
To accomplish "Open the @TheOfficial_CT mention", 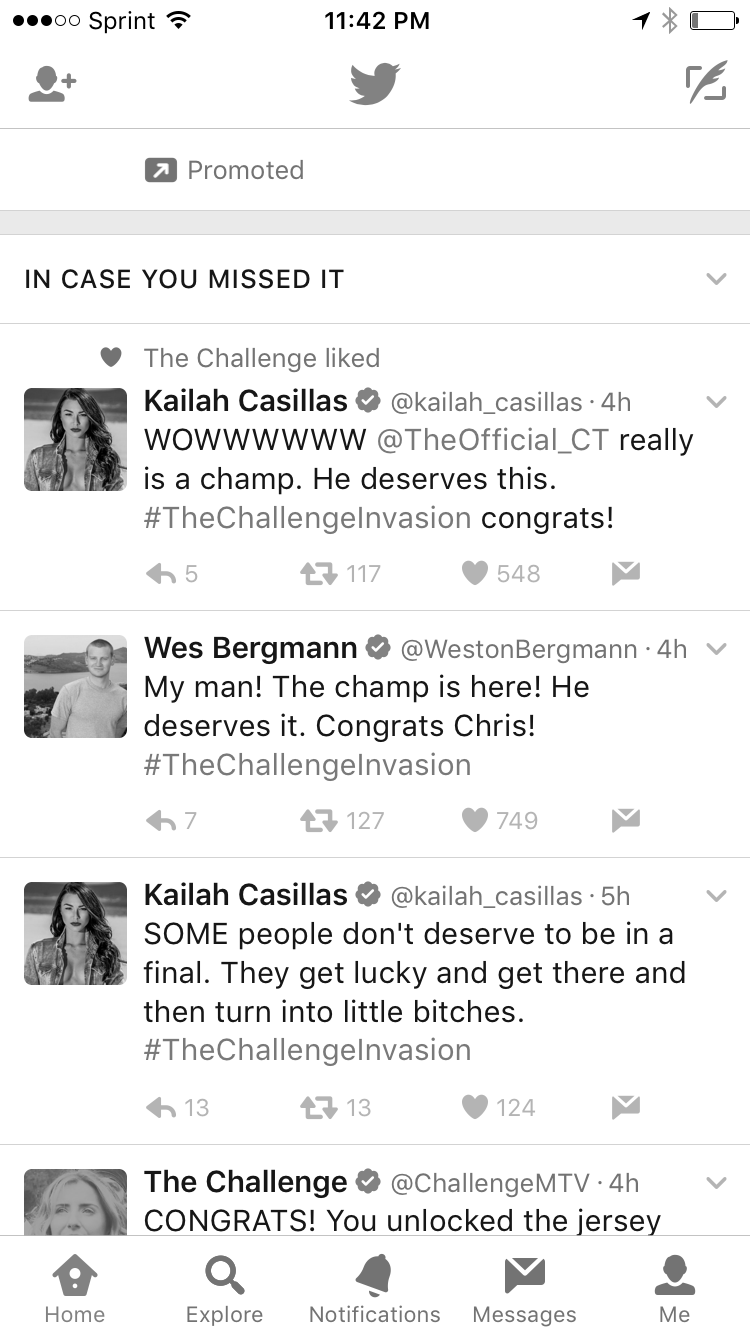I will click(x=493, y=440).
